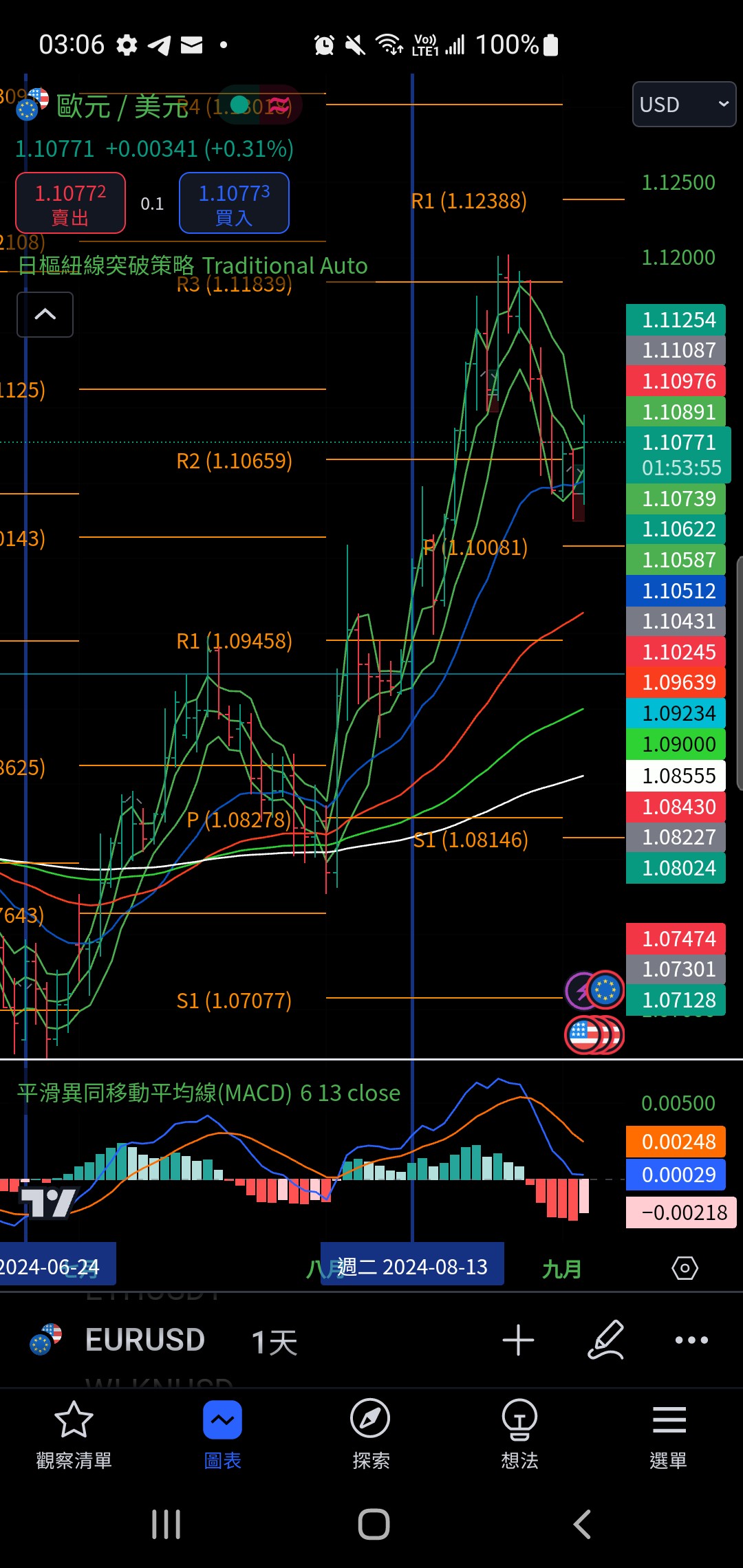Screen dimensions: 743x1568
Task: Open the 歐元 / 美元 symbol title
Action: click(x=122, y=107)
